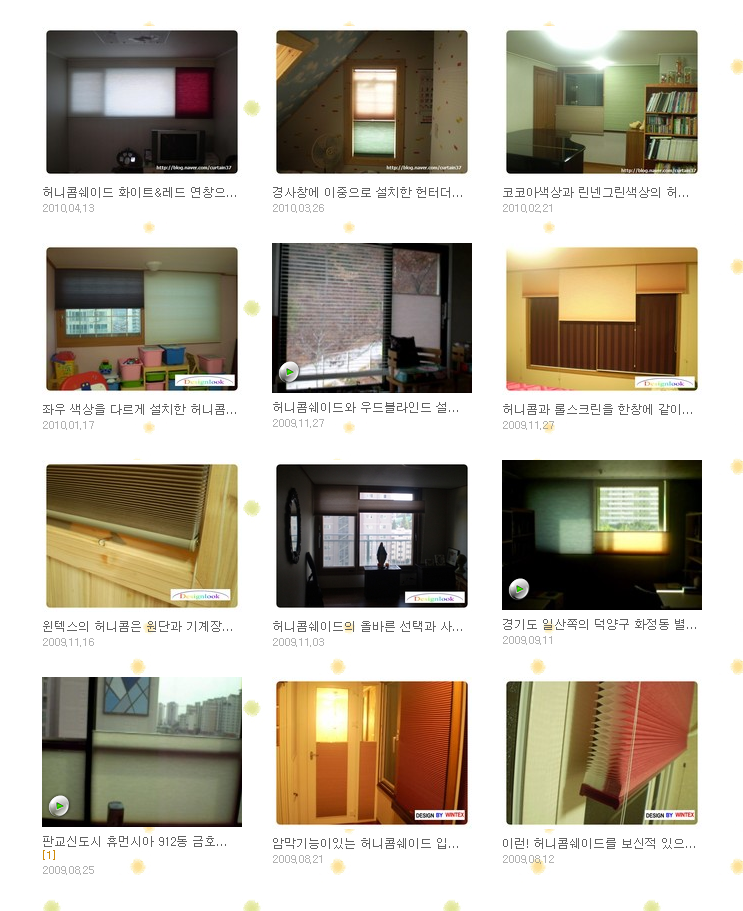743x911 pixels.
Task: Open the 화이트&레드 허니콤쉐이드 post thumbnail
Action: tap(141, 101)
